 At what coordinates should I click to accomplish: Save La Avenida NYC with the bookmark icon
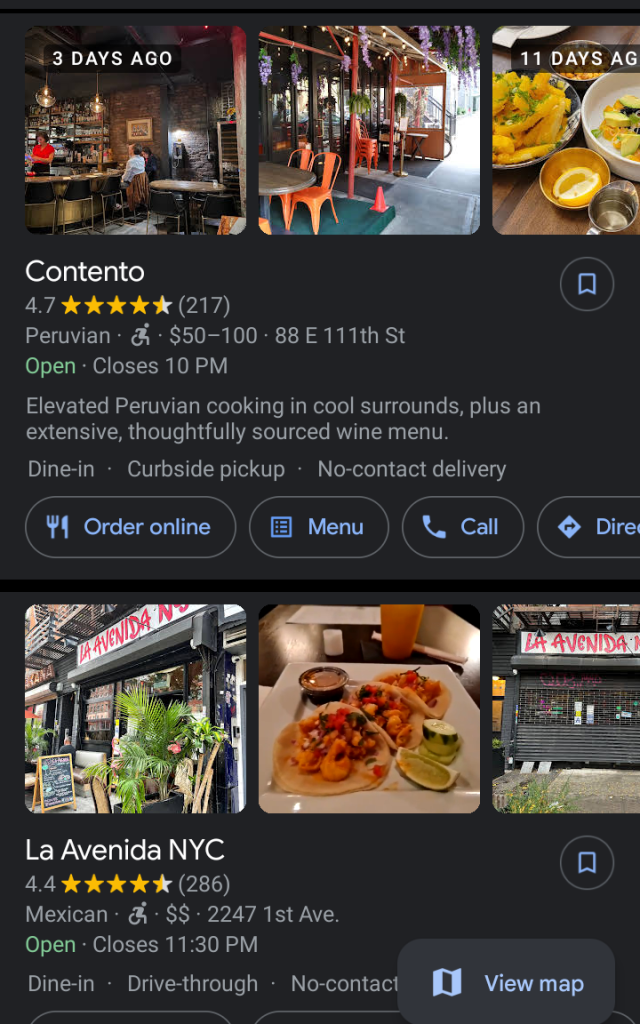pos(587,862)
